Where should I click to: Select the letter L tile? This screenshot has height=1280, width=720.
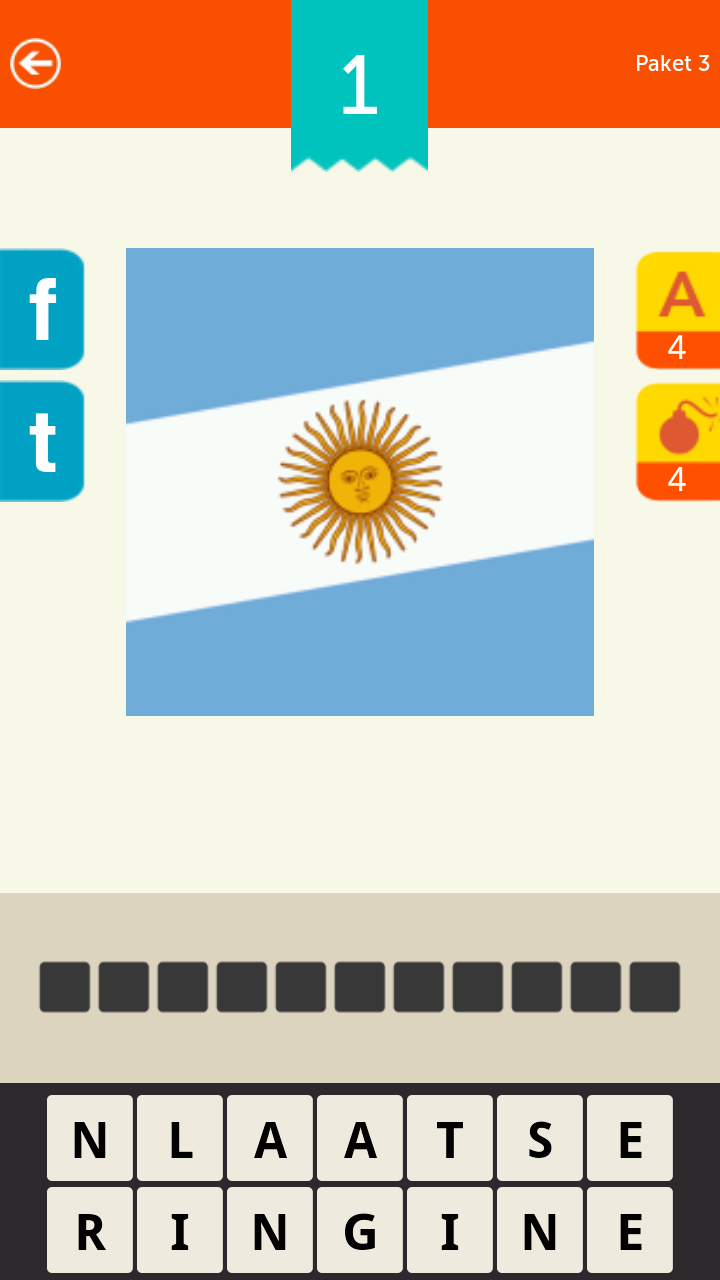[180, 1138]
